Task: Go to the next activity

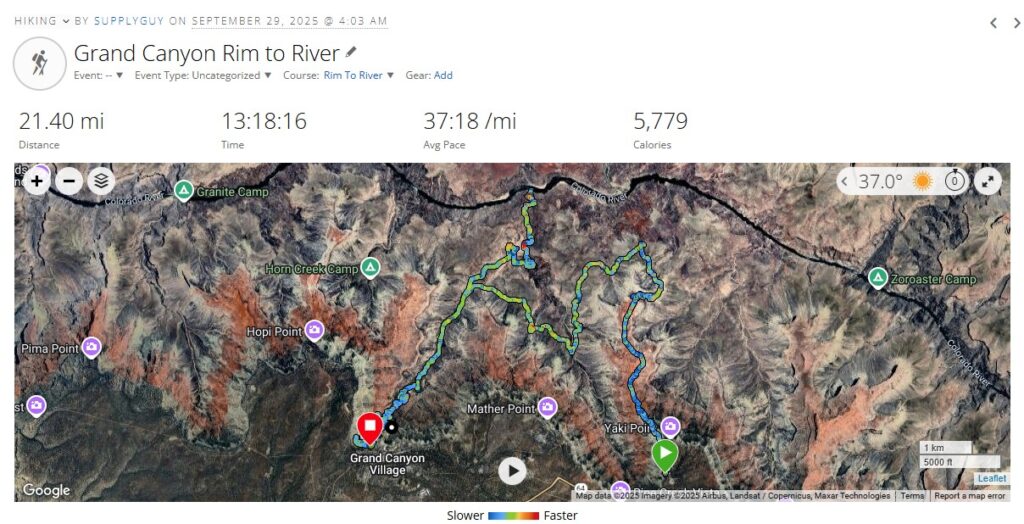Action: (1017, 23)
